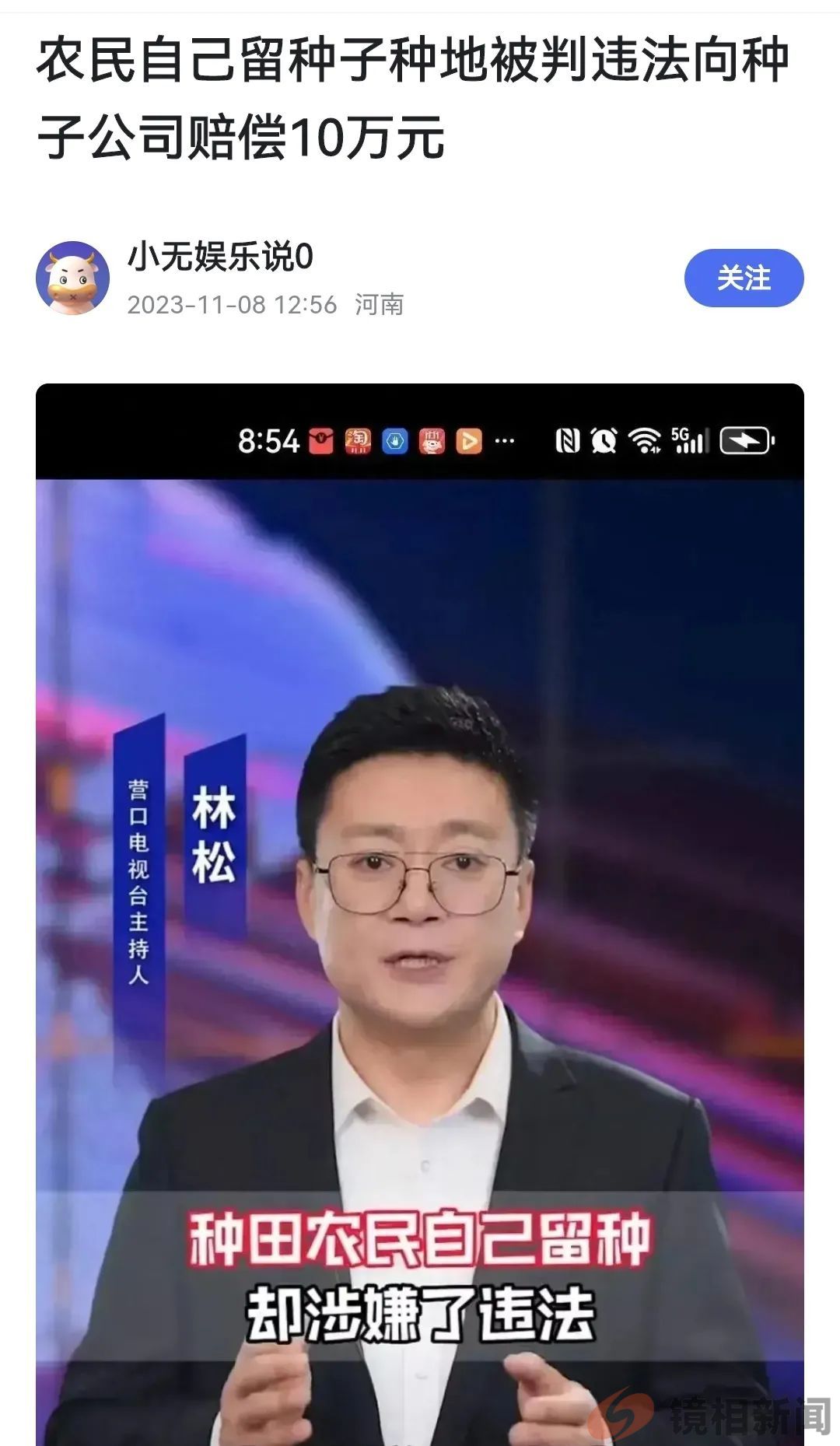
Task: Open the alarm clock status icon
Action: (x=604, y=439)
